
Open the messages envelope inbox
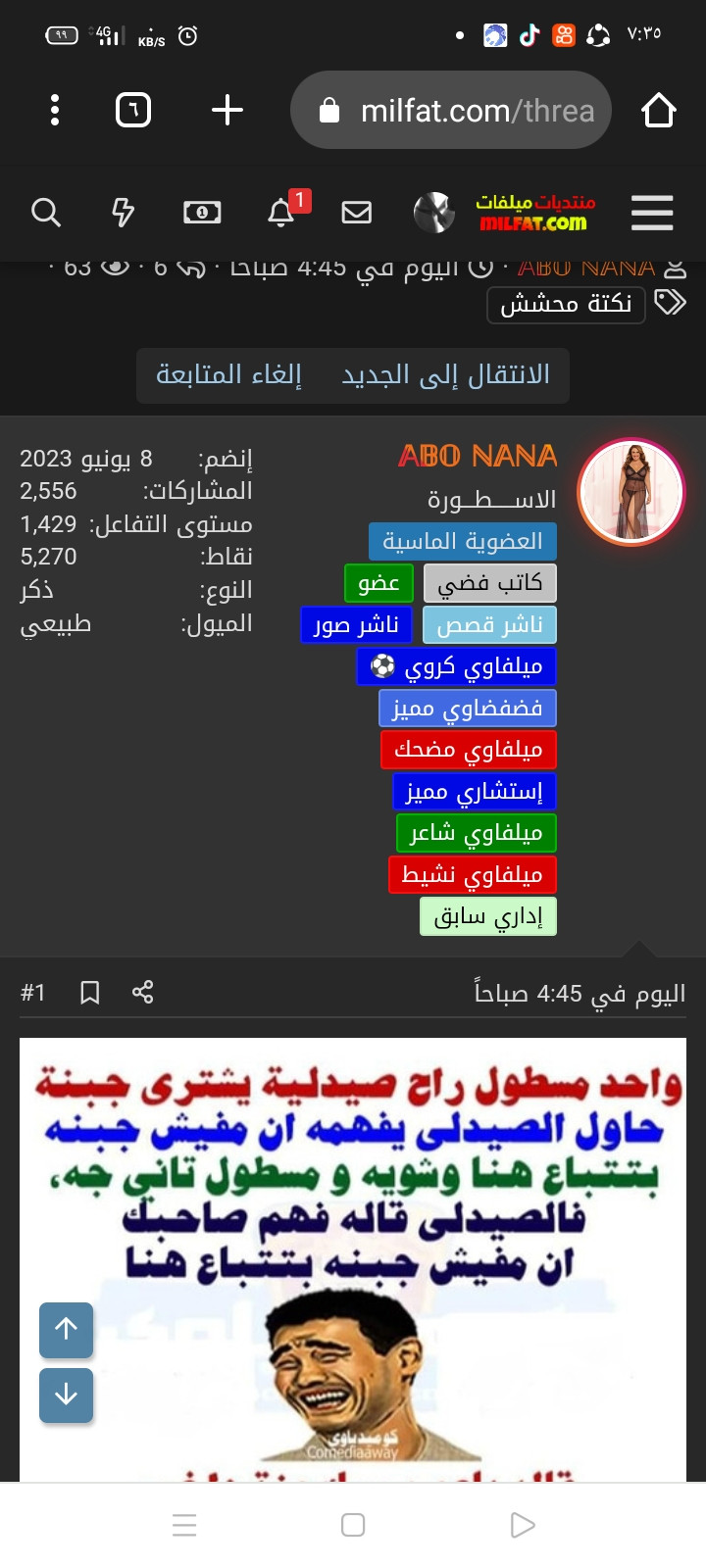coord(357,212)
